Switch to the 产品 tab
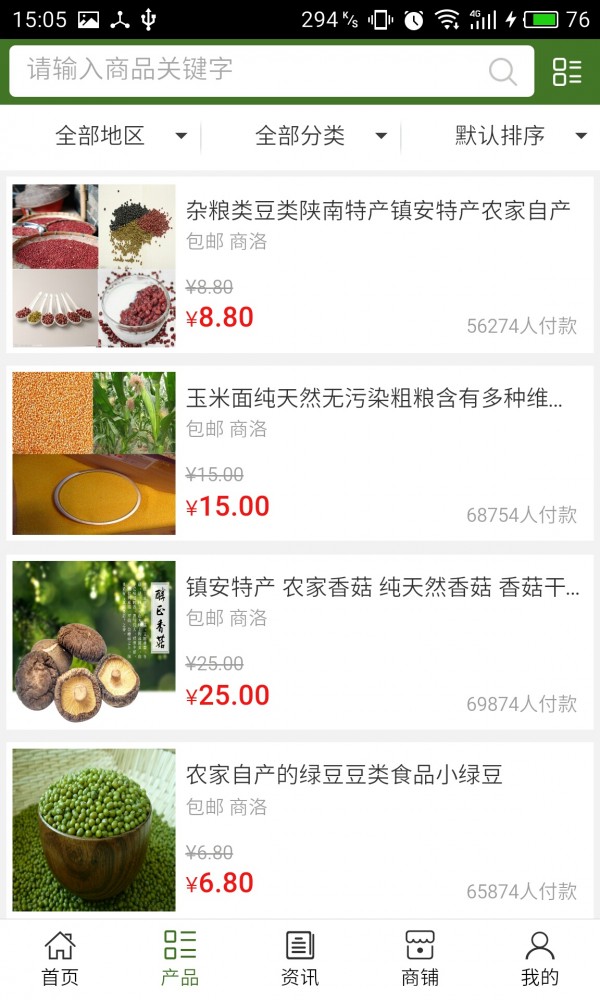 [x=180, y=958]
